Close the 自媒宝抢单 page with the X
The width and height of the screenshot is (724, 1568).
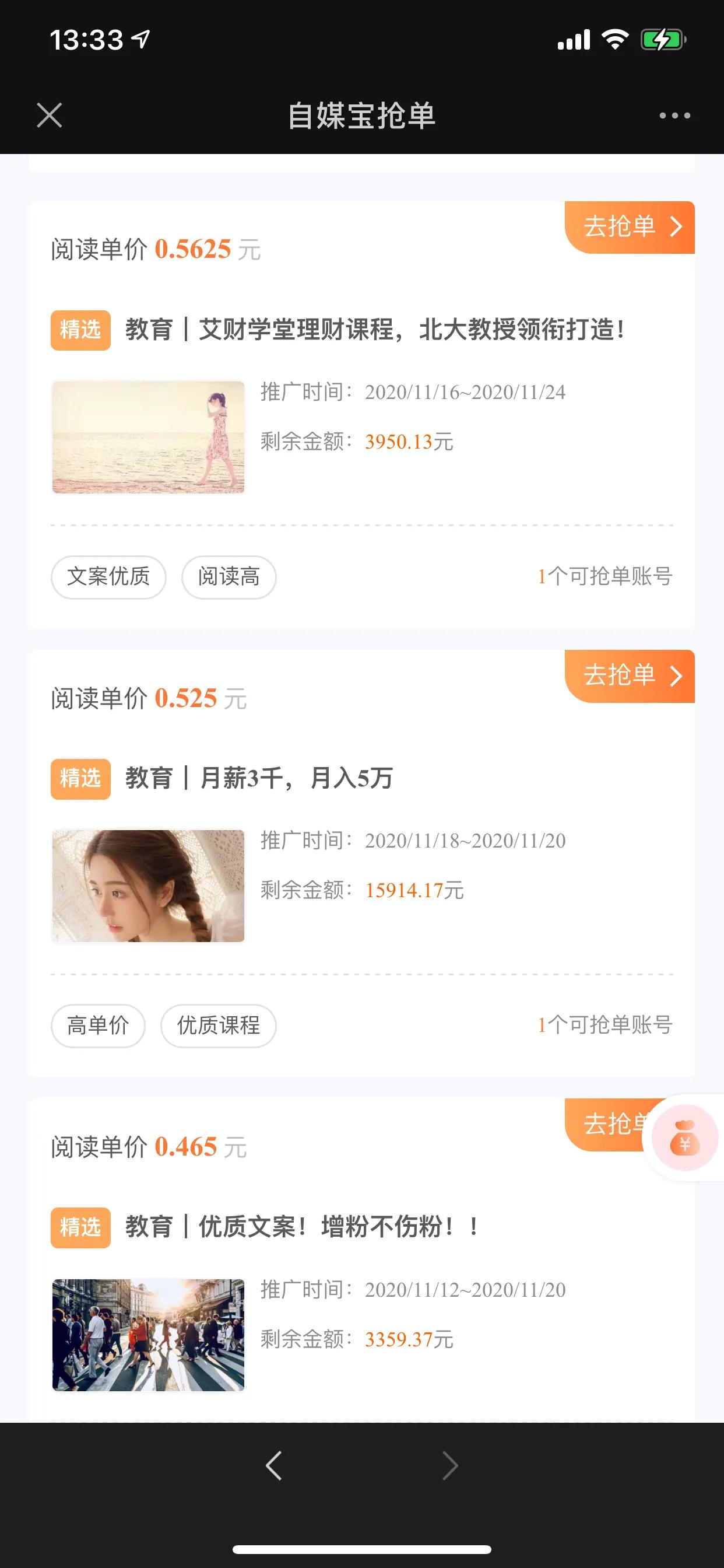click(x=50, y=114)
